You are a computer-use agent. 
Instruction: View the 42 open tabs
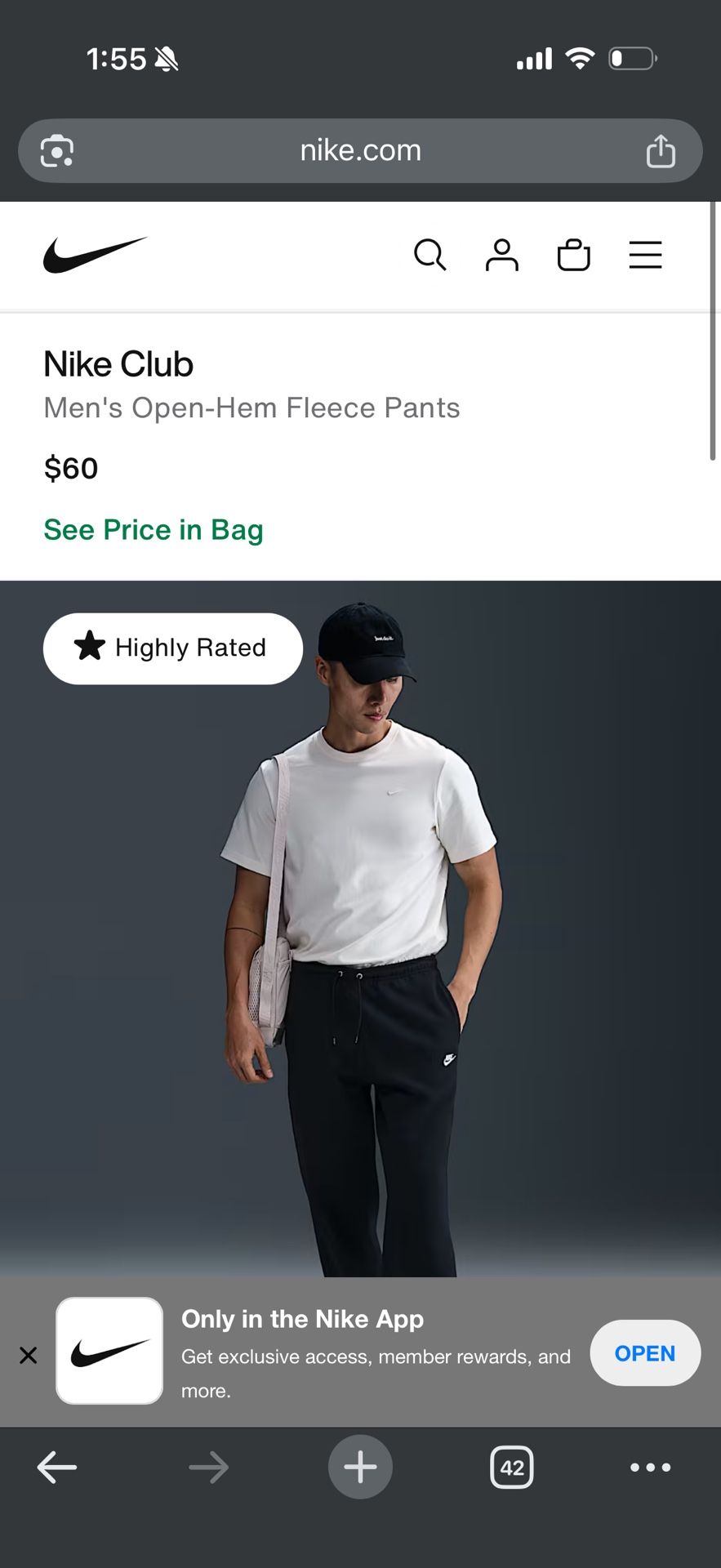click(512, 1468)
